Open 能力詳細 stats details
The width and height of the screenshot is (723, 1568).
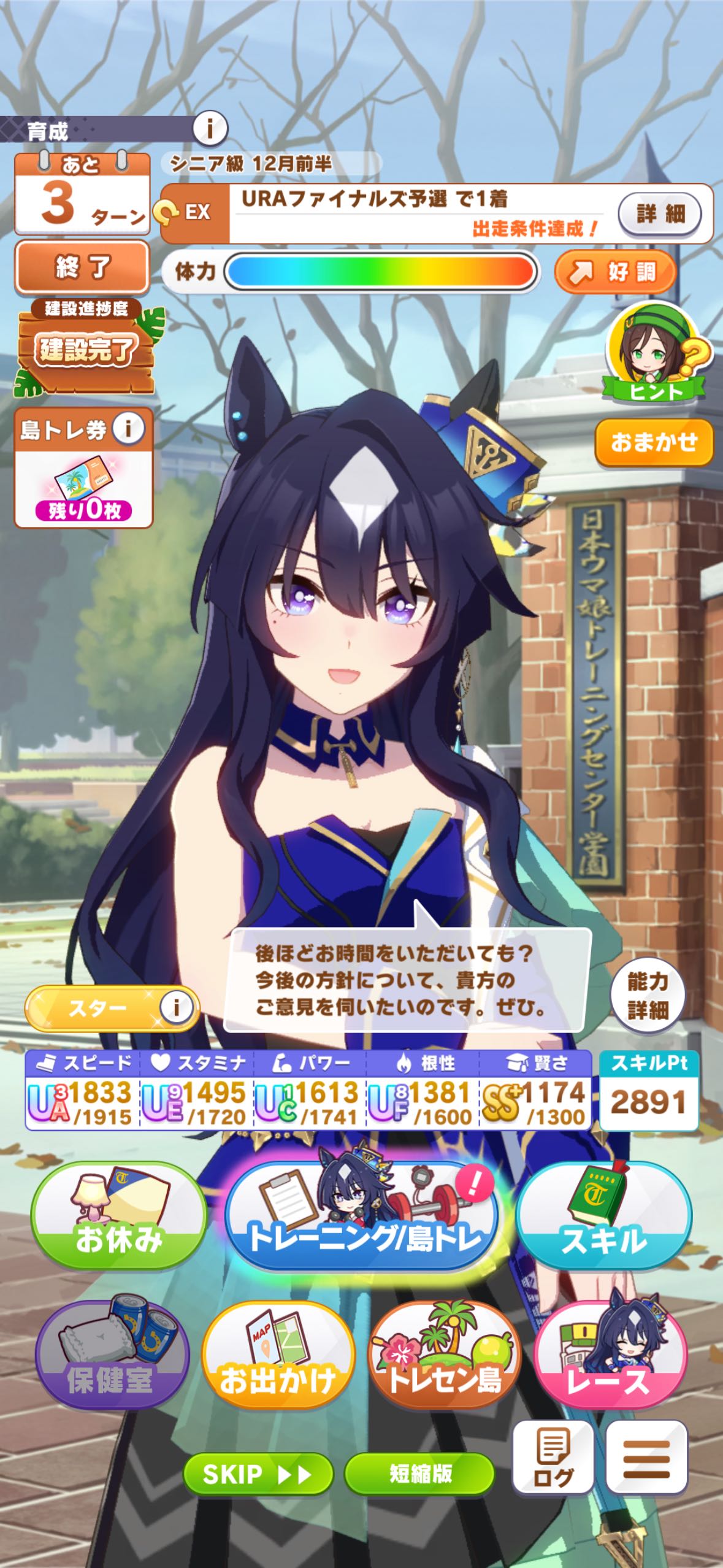(x=647, y=995)
